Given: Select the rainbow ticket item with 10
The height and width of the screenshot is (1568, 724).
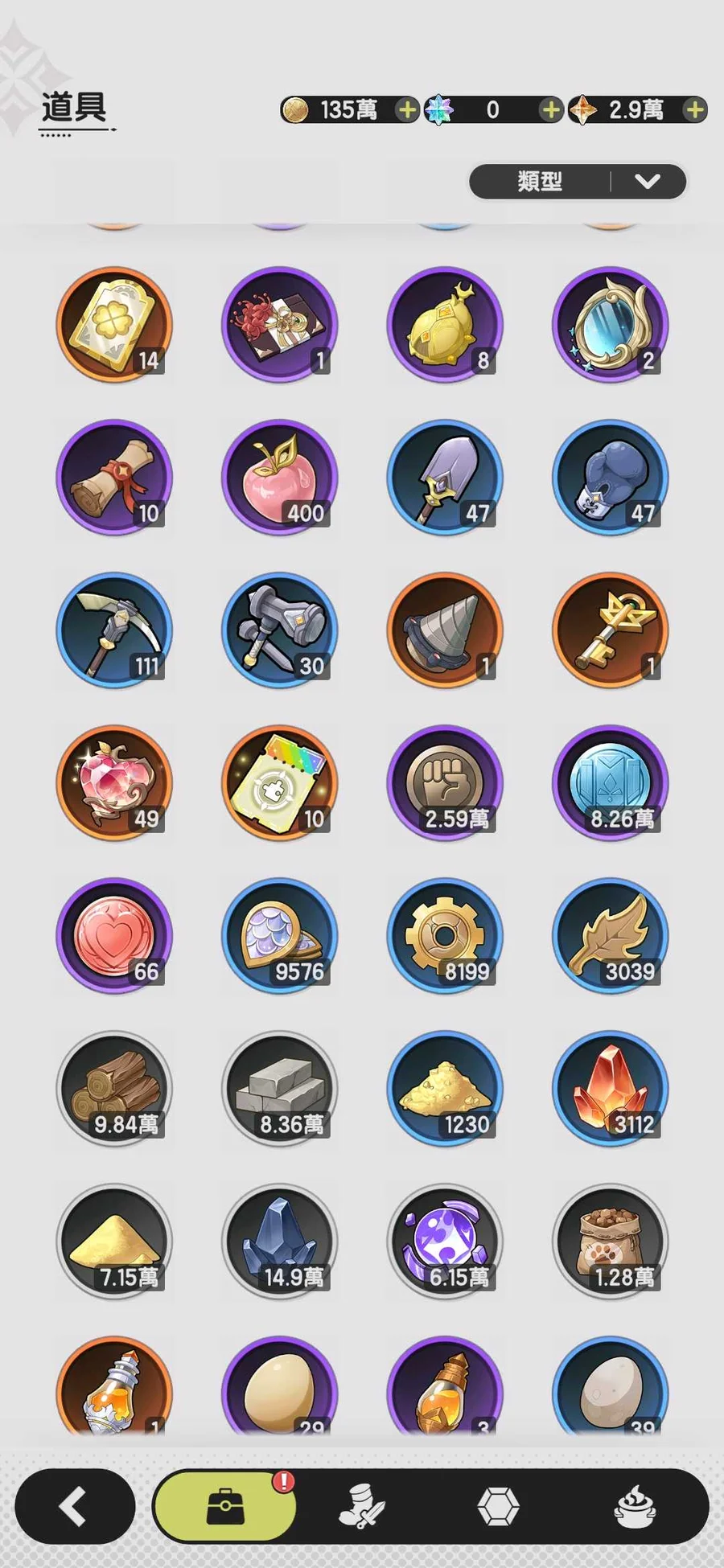Looking at the screenshot, I should pos(280,783).
